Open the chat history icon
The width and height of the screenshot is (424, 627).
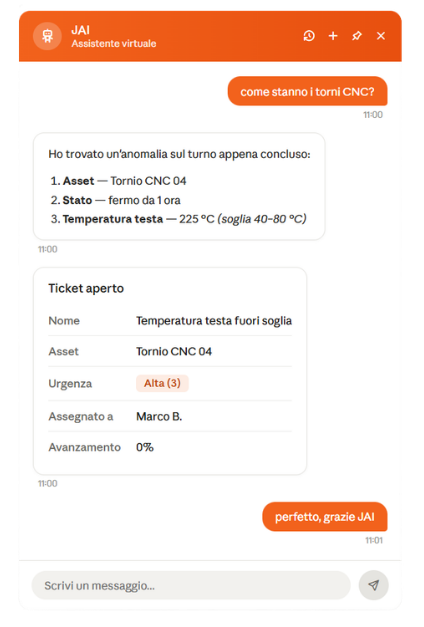click(309, 36)
